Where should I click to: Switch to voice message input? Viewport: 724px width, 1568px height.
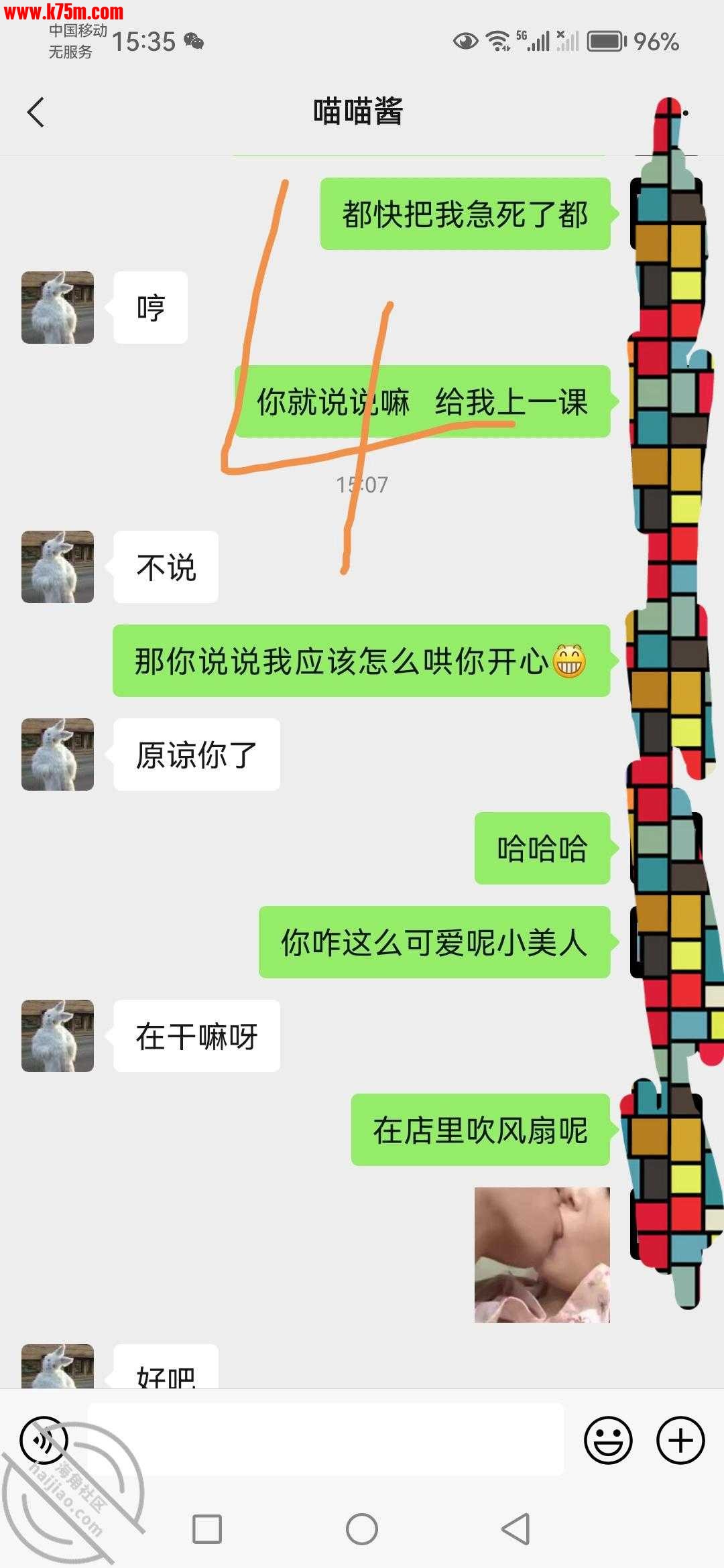click(x=44, y=1439)
